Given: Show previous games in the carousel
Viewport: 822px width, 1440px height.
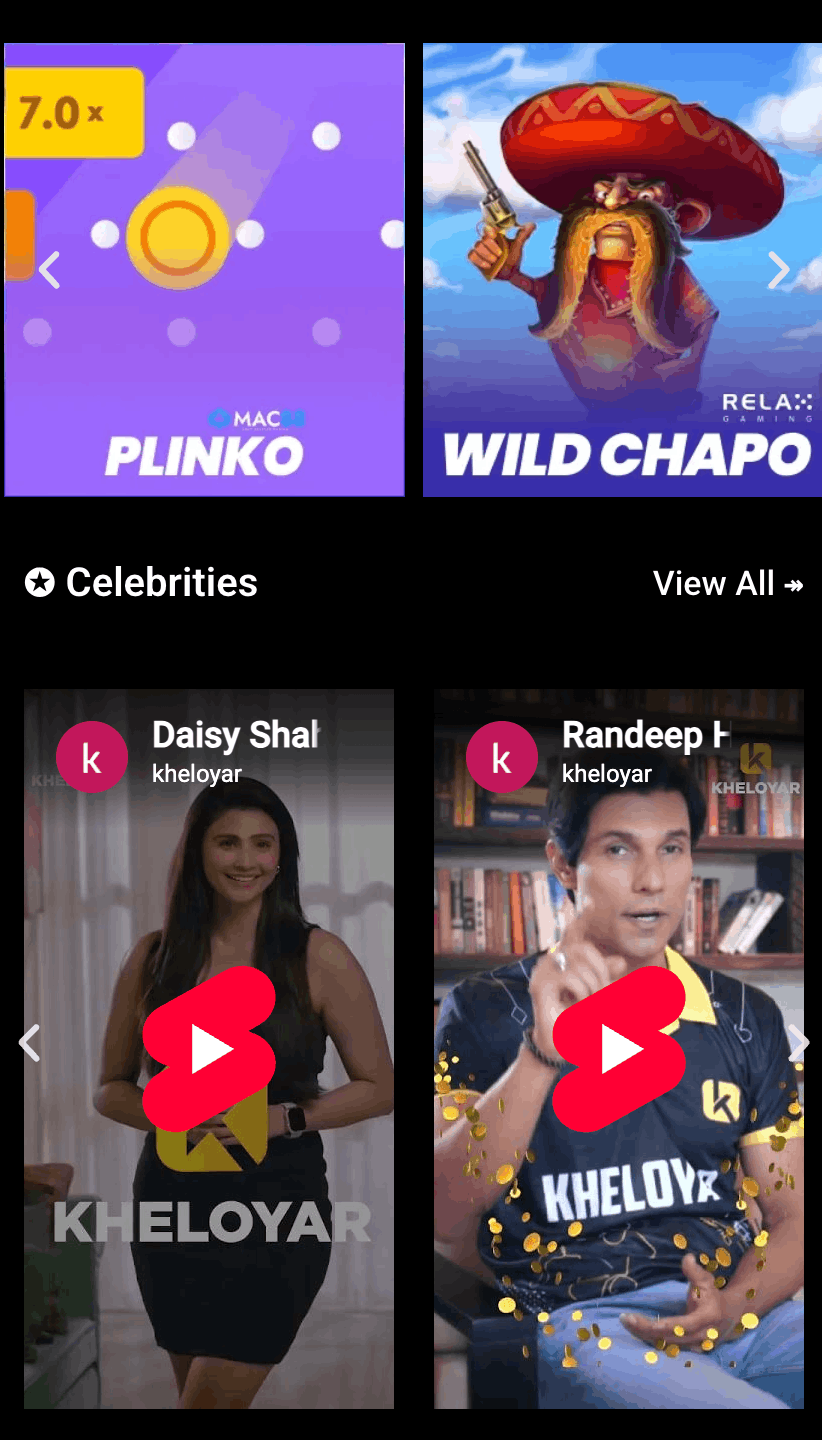Looking at the screenshot, I should 49,270.
